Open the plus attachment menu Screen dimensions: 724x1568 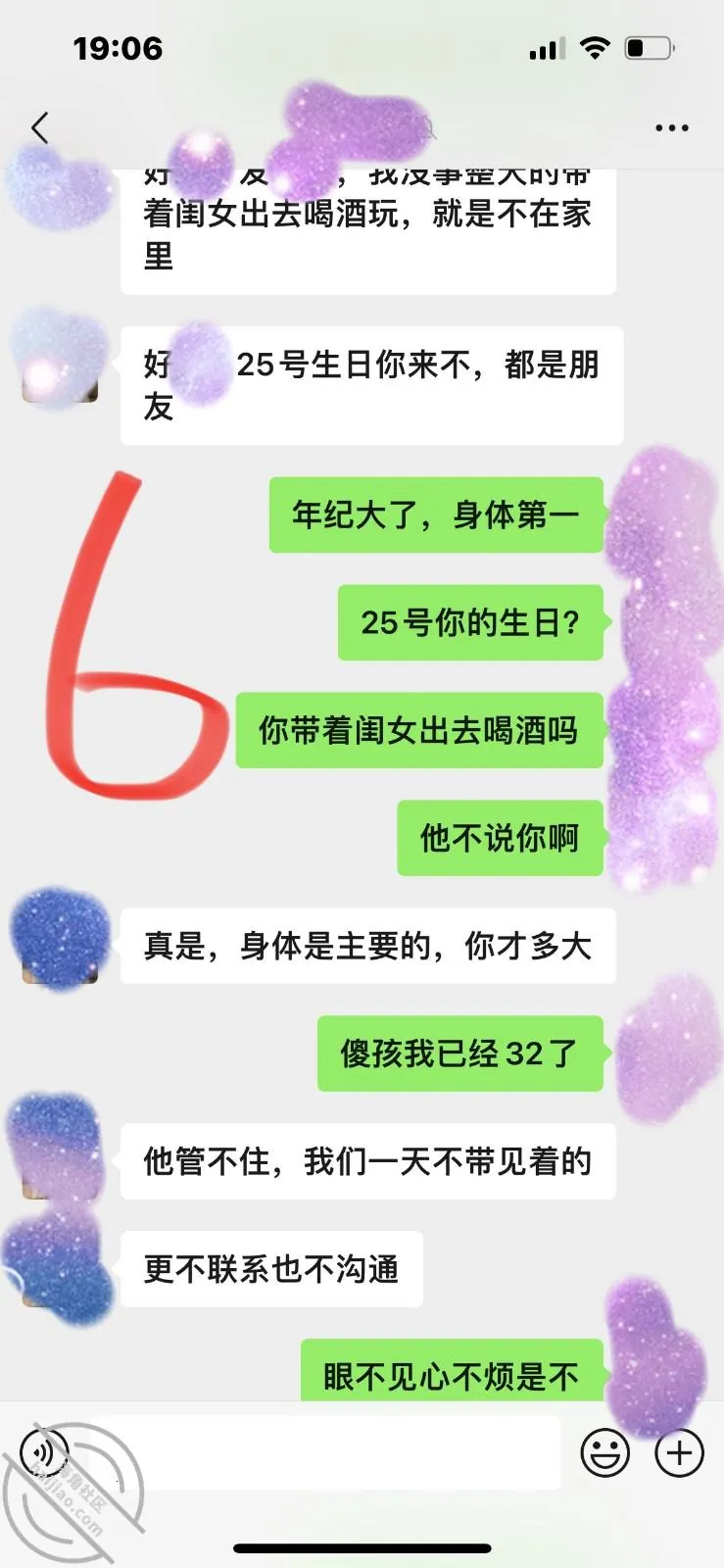click(680, 1451)
